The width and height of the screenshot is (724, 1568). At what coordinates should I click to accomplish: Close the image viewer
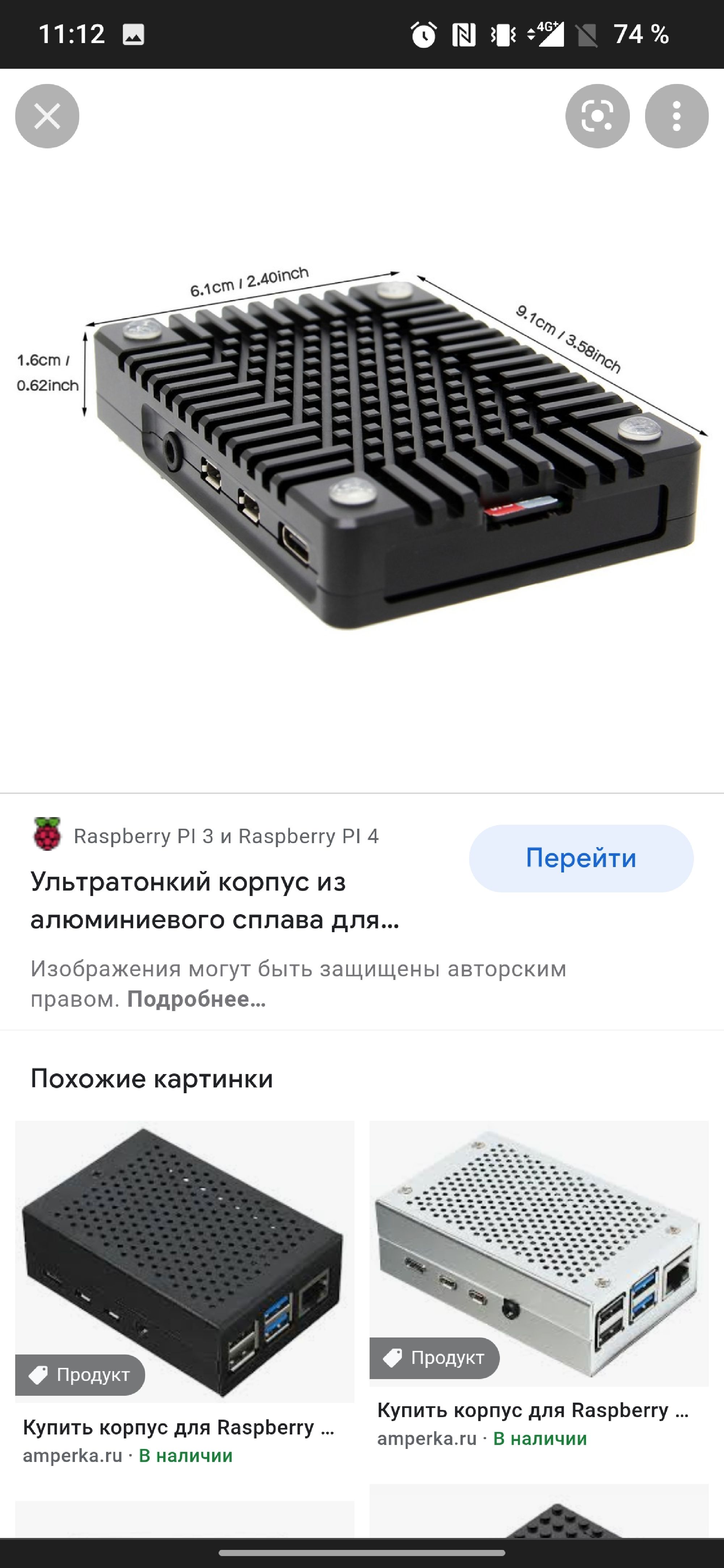tap(47, 116)
